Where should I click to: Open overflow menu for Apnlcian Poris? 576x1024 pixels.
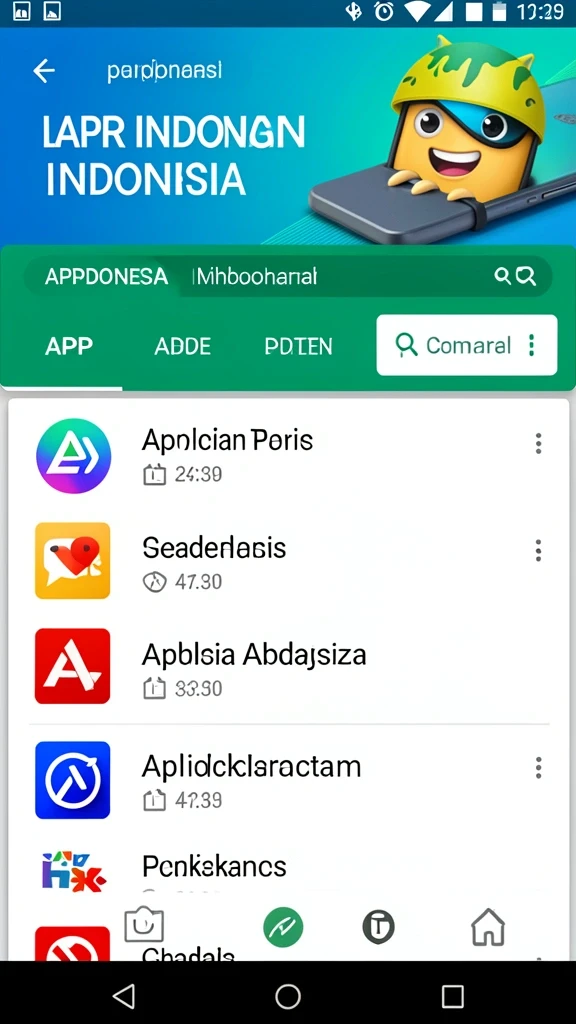click(538, 443)
